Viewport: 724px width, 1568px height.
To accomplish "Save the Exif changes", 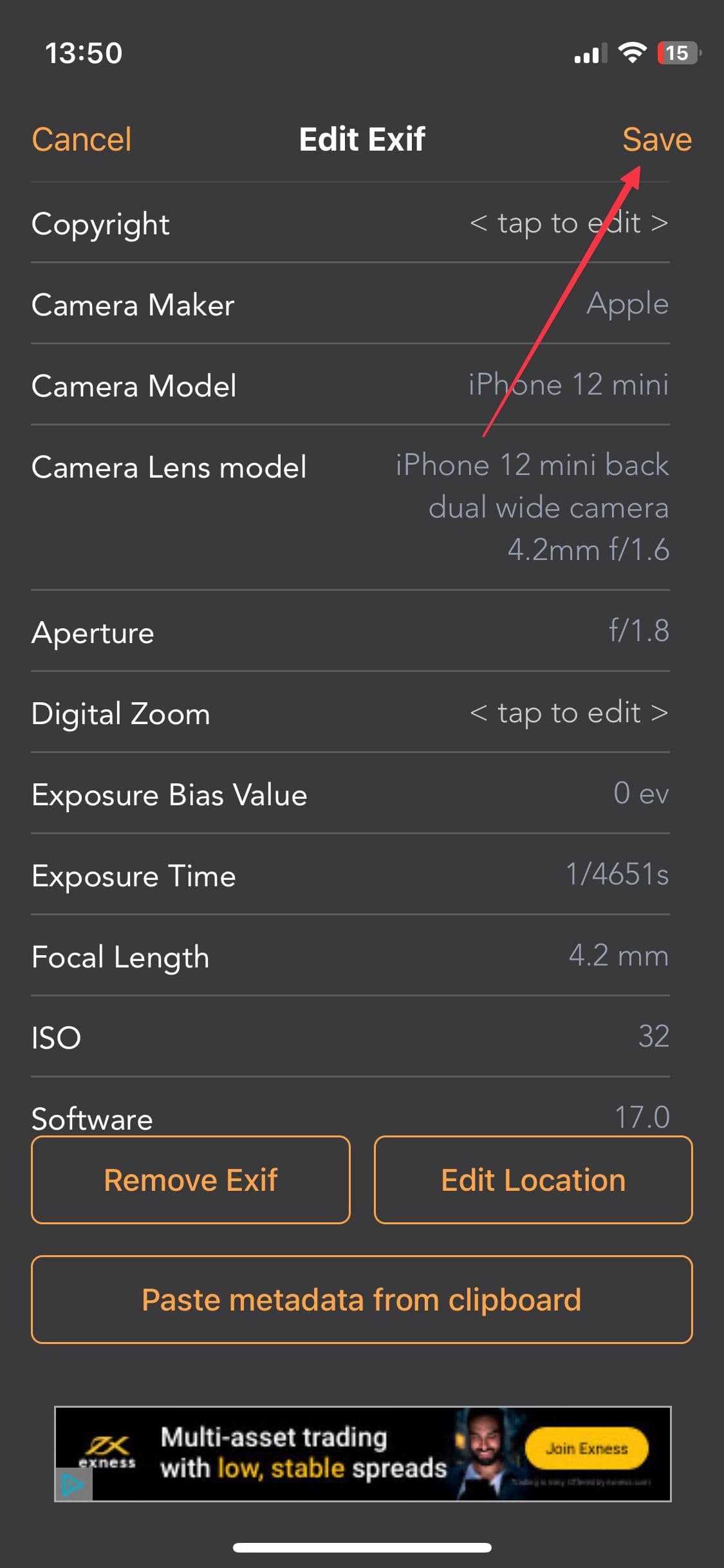I will click(x=656, y=140).
